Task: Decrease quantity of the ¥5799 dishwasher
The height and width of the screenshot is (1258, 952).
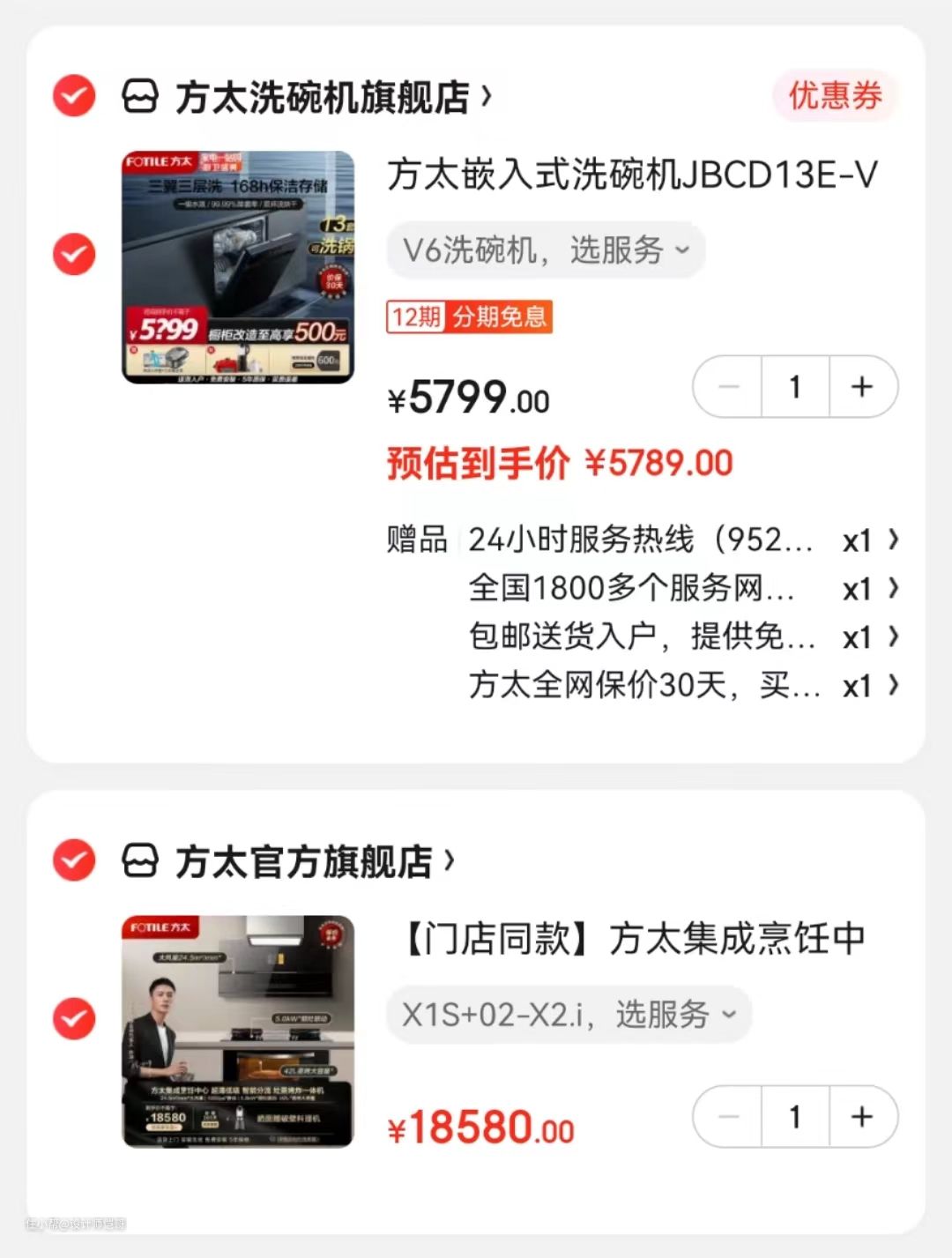Action: (x=728, y=387)
